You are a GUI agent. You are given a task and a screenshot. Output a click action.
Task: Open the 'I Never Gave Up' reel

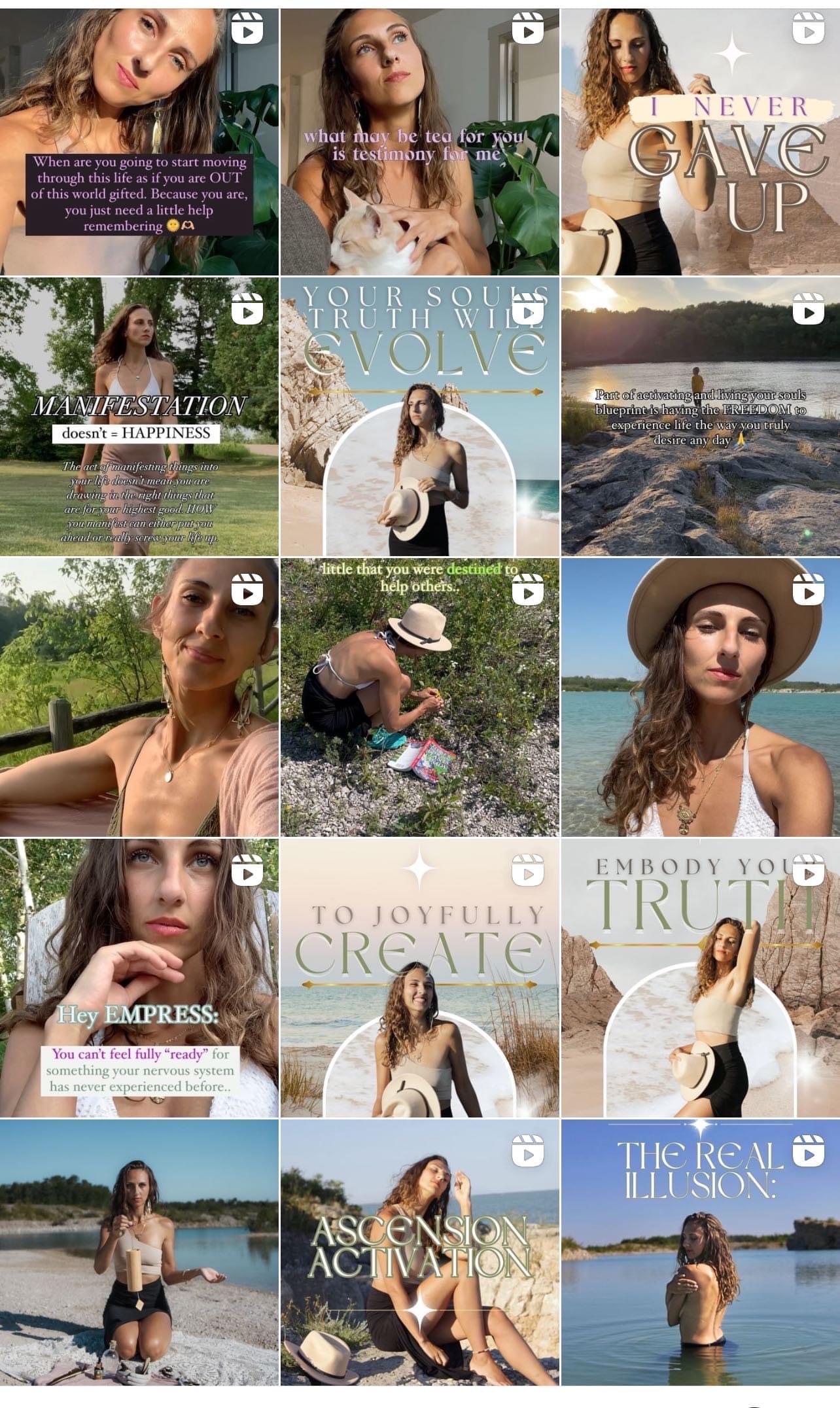click(x=700, y=141)
